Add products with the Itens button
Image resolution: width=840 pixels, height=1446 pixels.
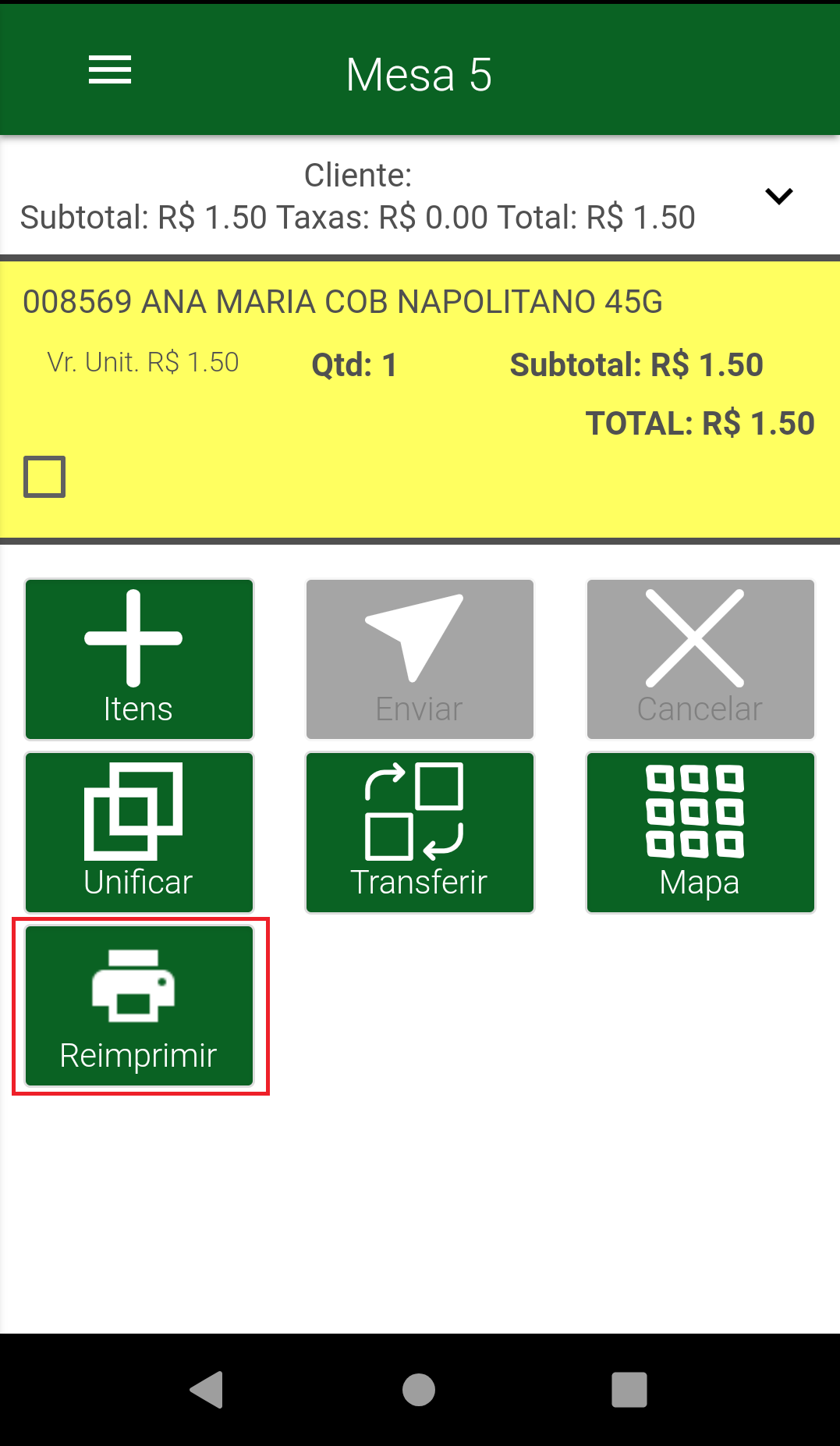[x=140, y=659]
